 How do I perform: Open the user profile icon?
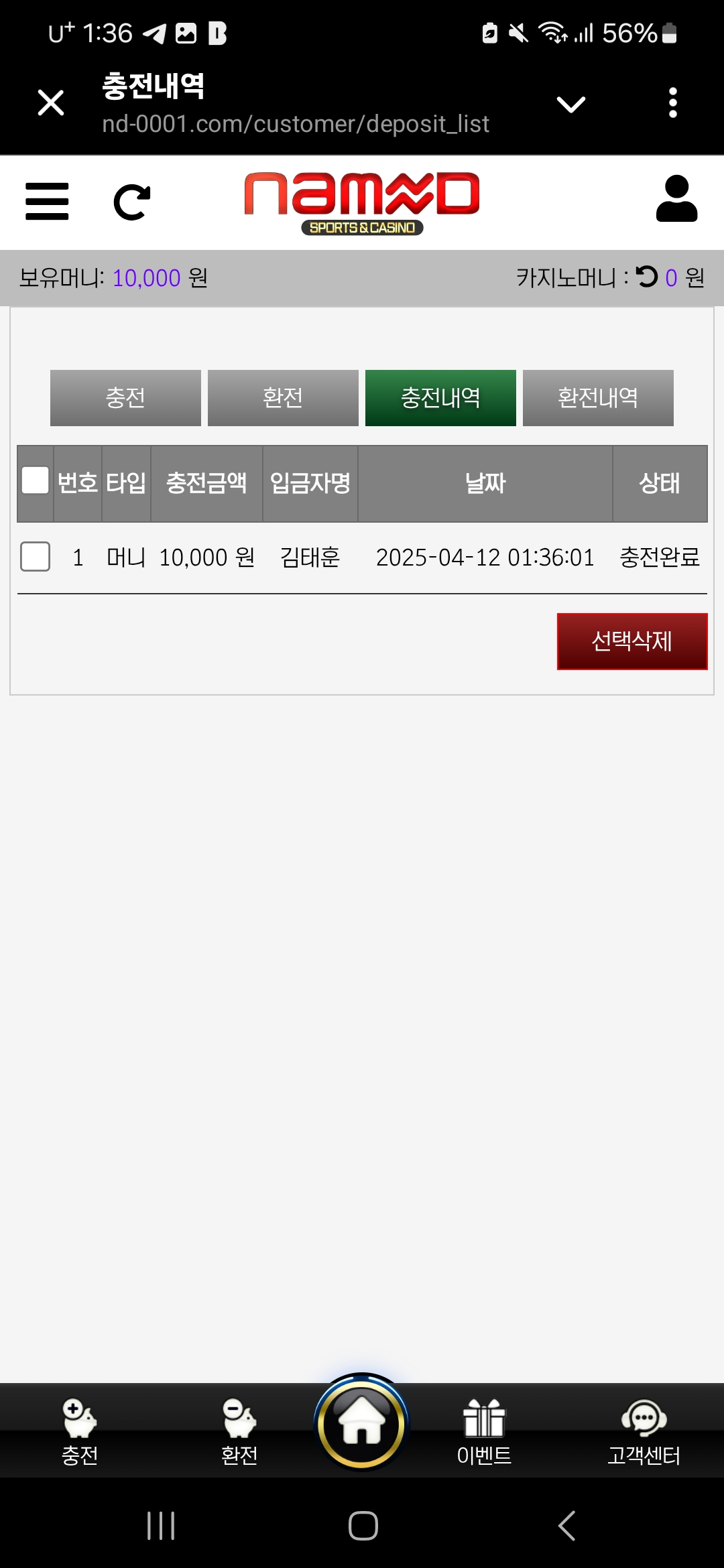click(676, 199)
